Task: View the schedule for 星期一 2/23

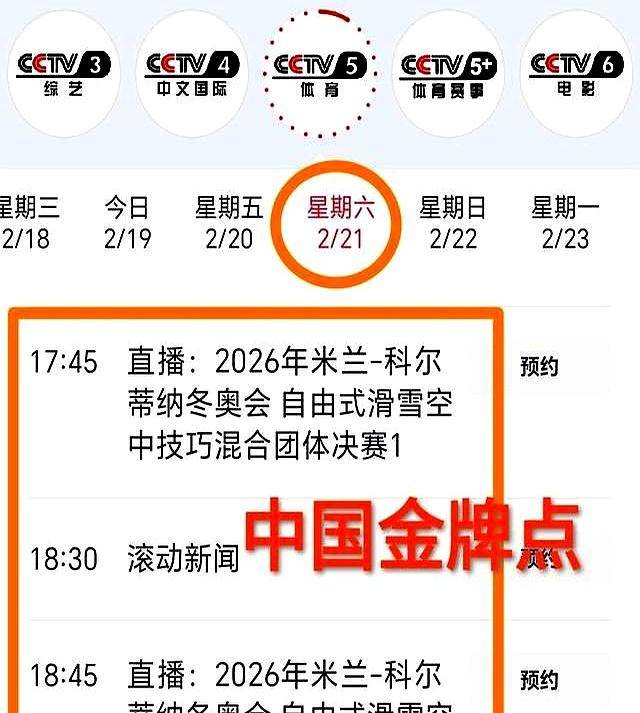Action: pyautogui.click(x=565, y=223)
